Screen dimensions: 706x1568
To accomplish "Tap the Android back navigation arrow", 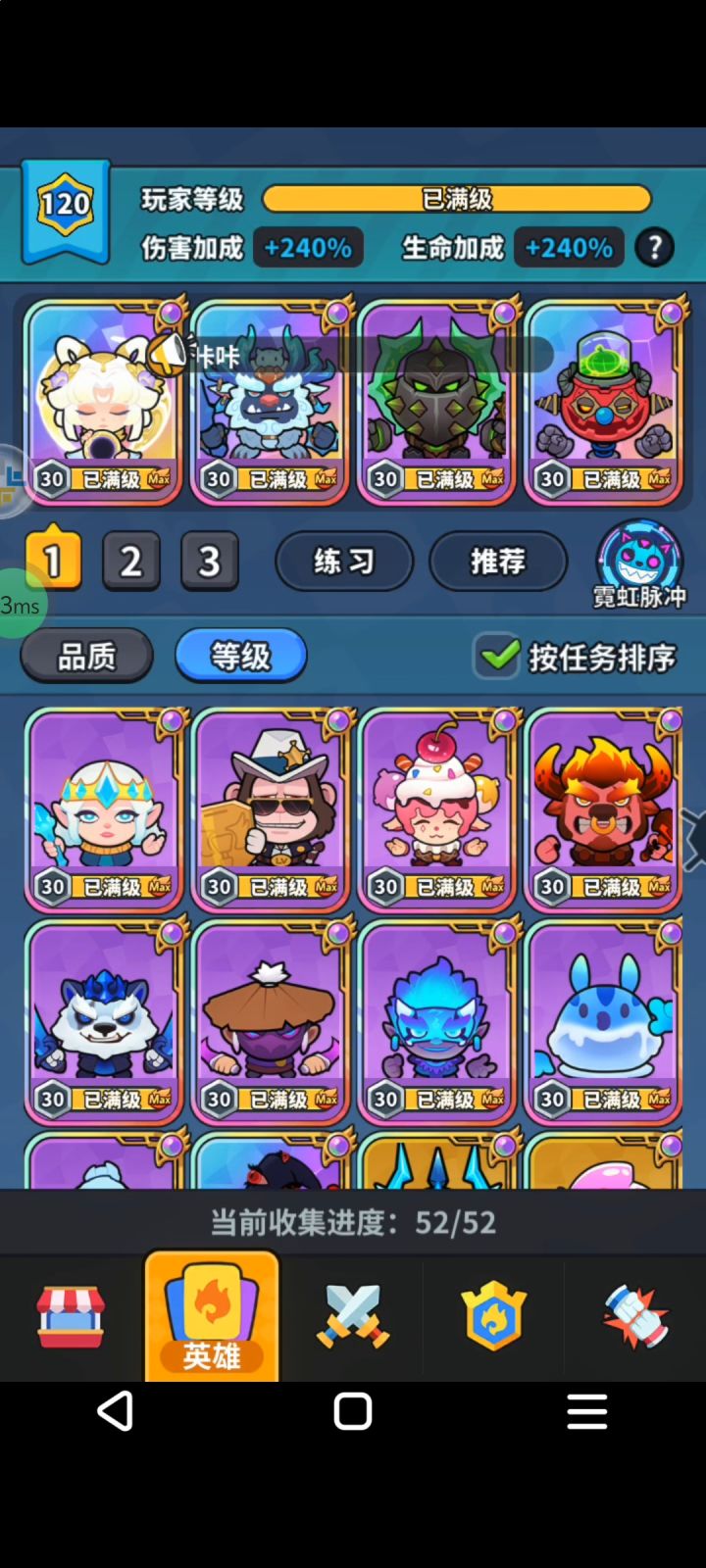I will point(116,1411).
